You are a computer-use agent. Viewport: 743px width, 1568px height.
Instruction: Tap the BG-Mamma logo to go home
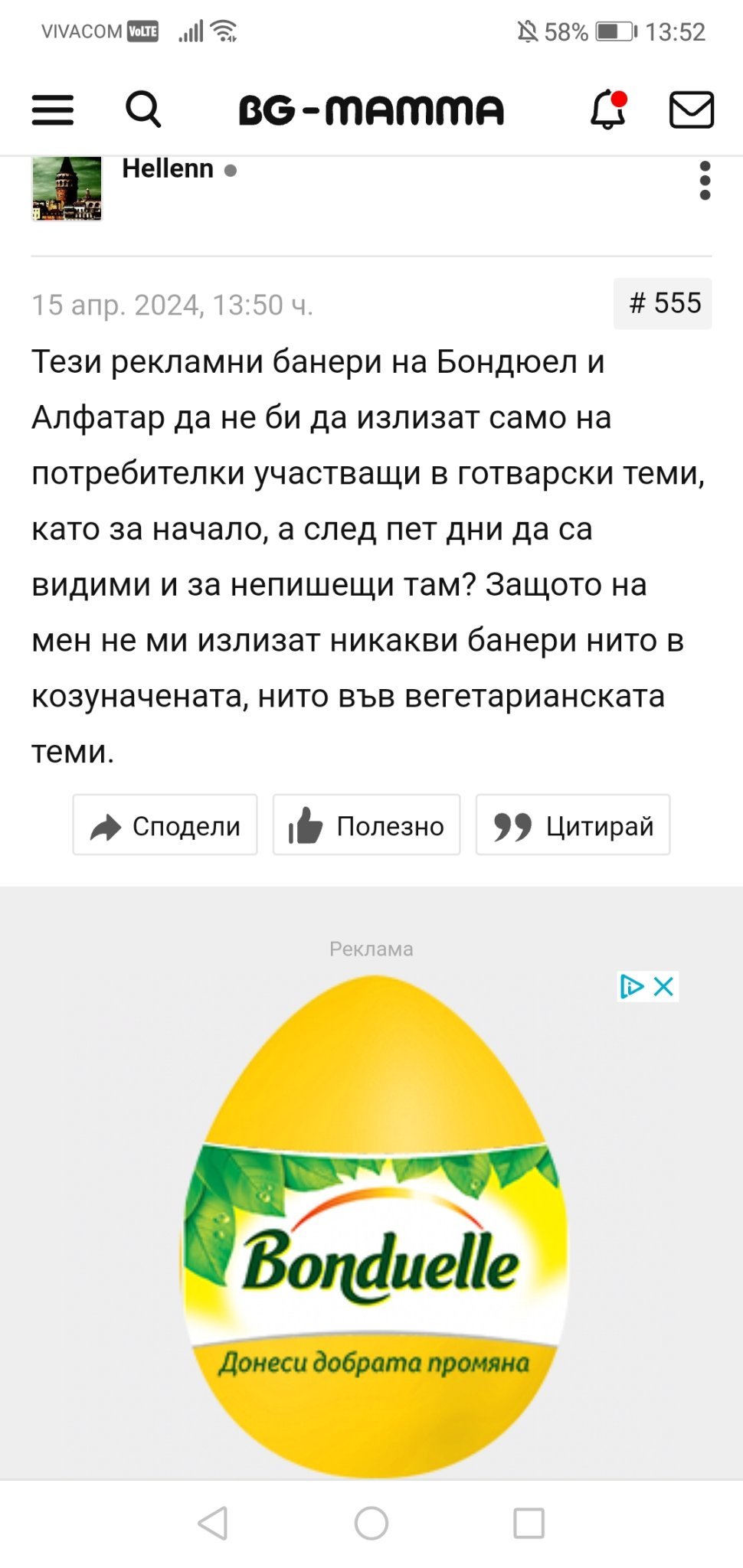(371, 110)
